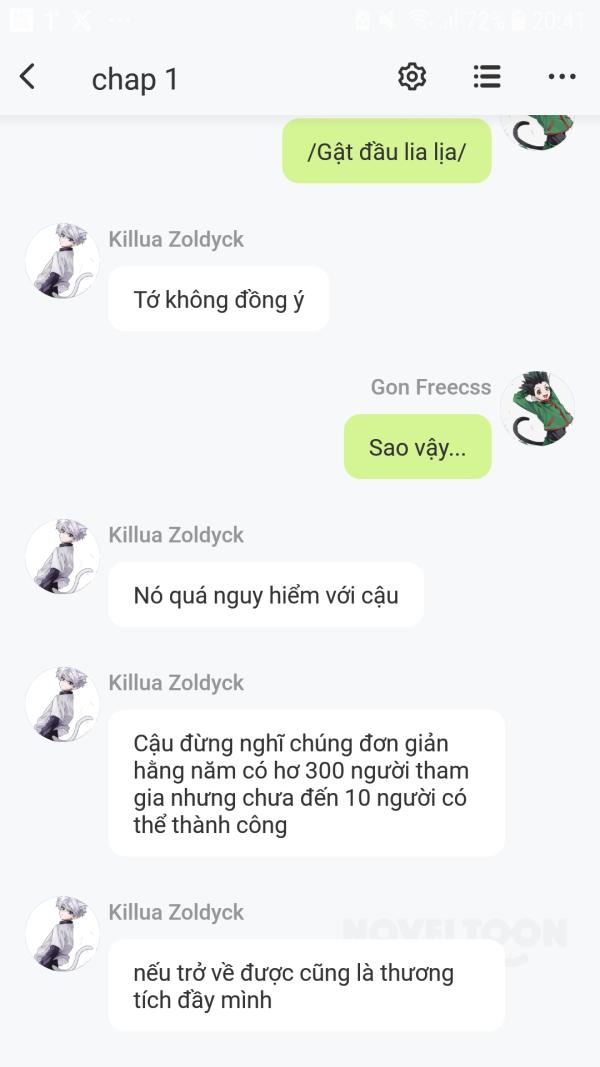
Task: Open the chapter list icon
Action: (487, 77)
